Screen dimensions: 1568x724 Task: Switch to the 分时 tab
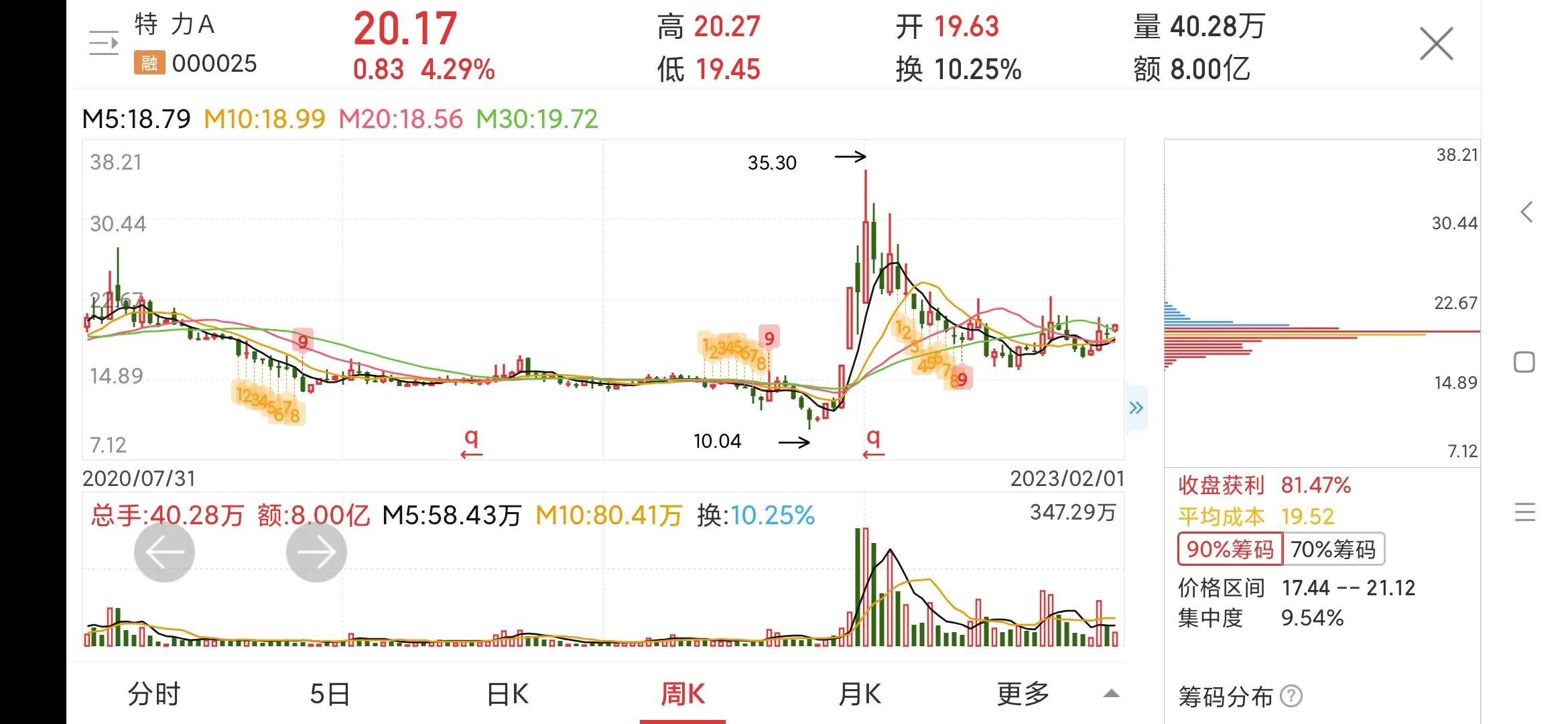point(154,695)
